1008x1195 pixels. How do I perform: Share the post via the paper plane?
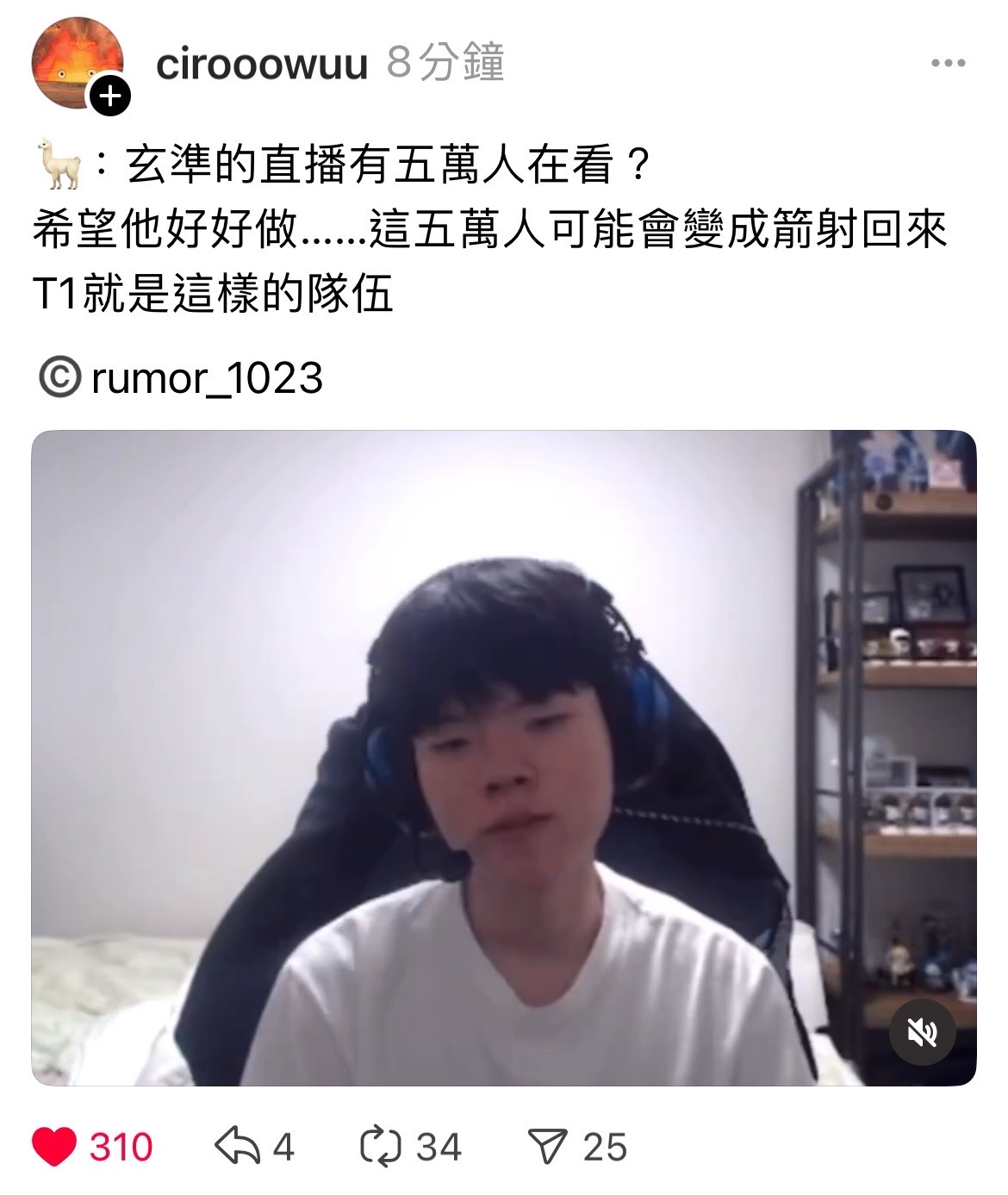tap(548, 1147)
